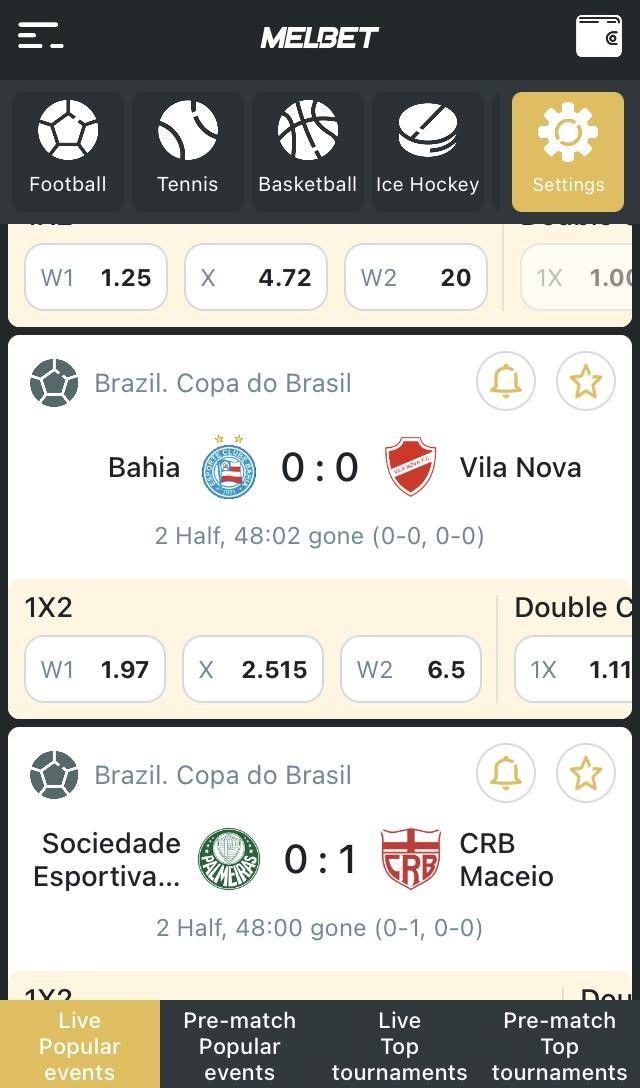Select the draw at 4.72 odds
Screen dimensions: 640x1088
coord(255,277)
